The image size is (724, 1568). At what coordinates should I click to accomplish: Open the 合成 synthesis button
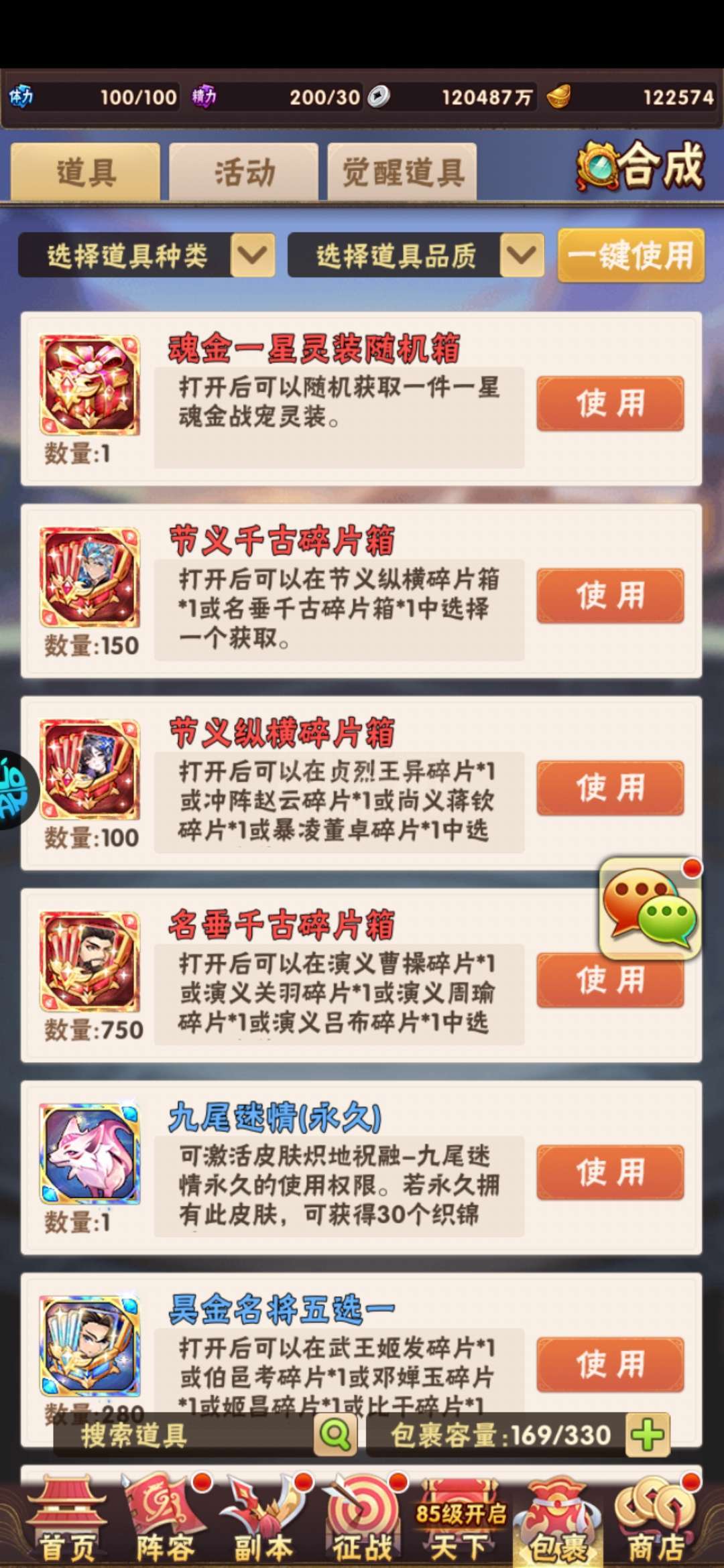click(641, 166)
